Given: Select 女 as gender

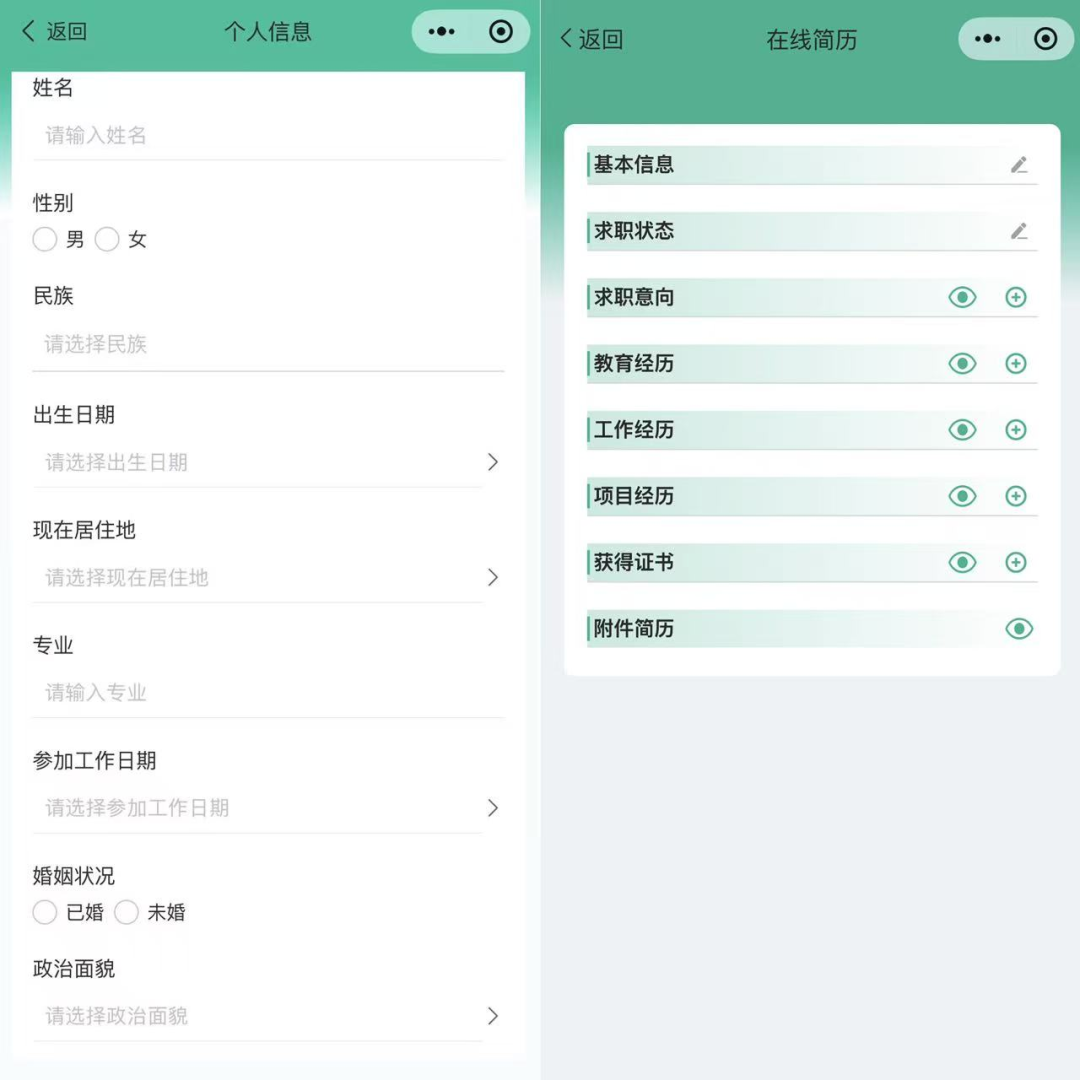Looking at the screenshot, I should point(108,240).
